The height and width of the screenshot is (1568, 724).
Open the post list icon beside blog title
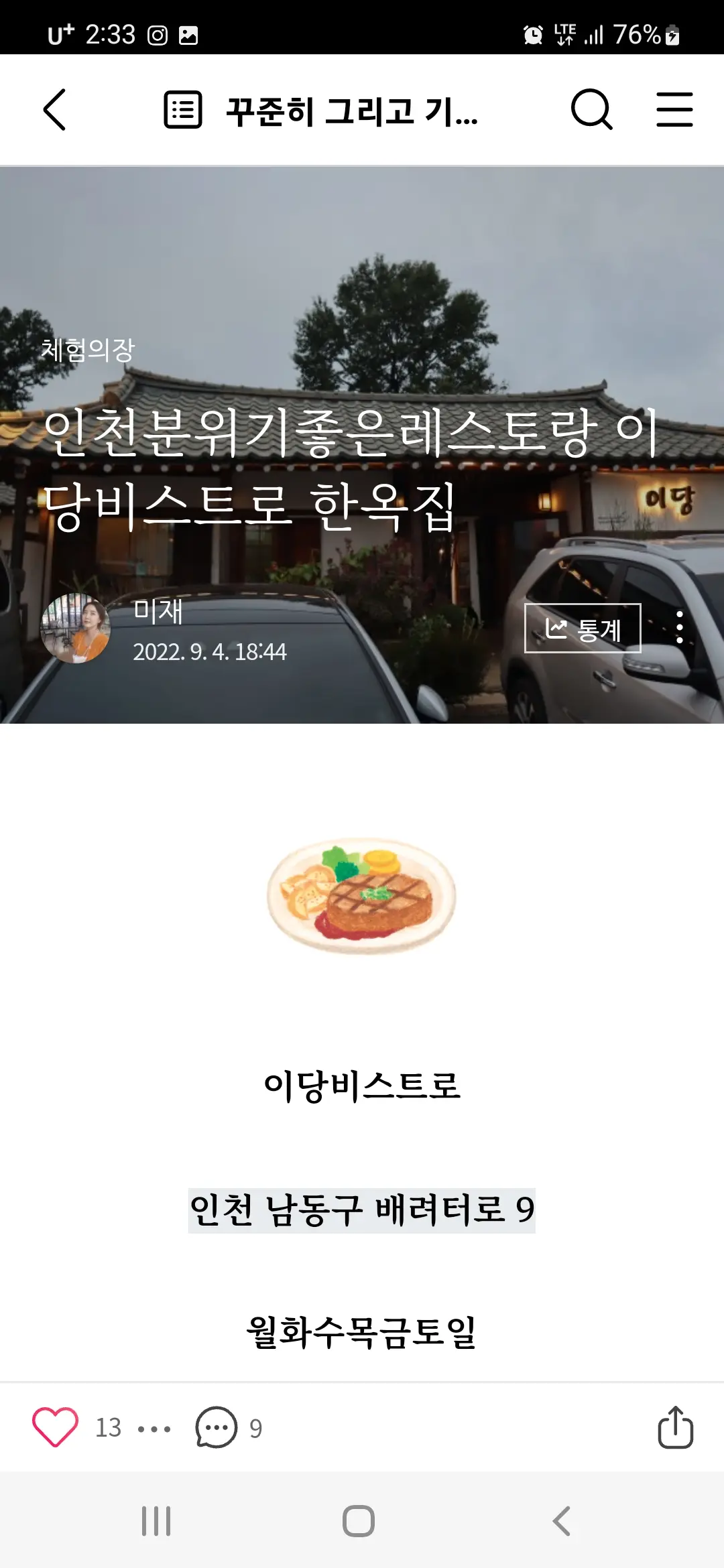[x=182, y=109]
